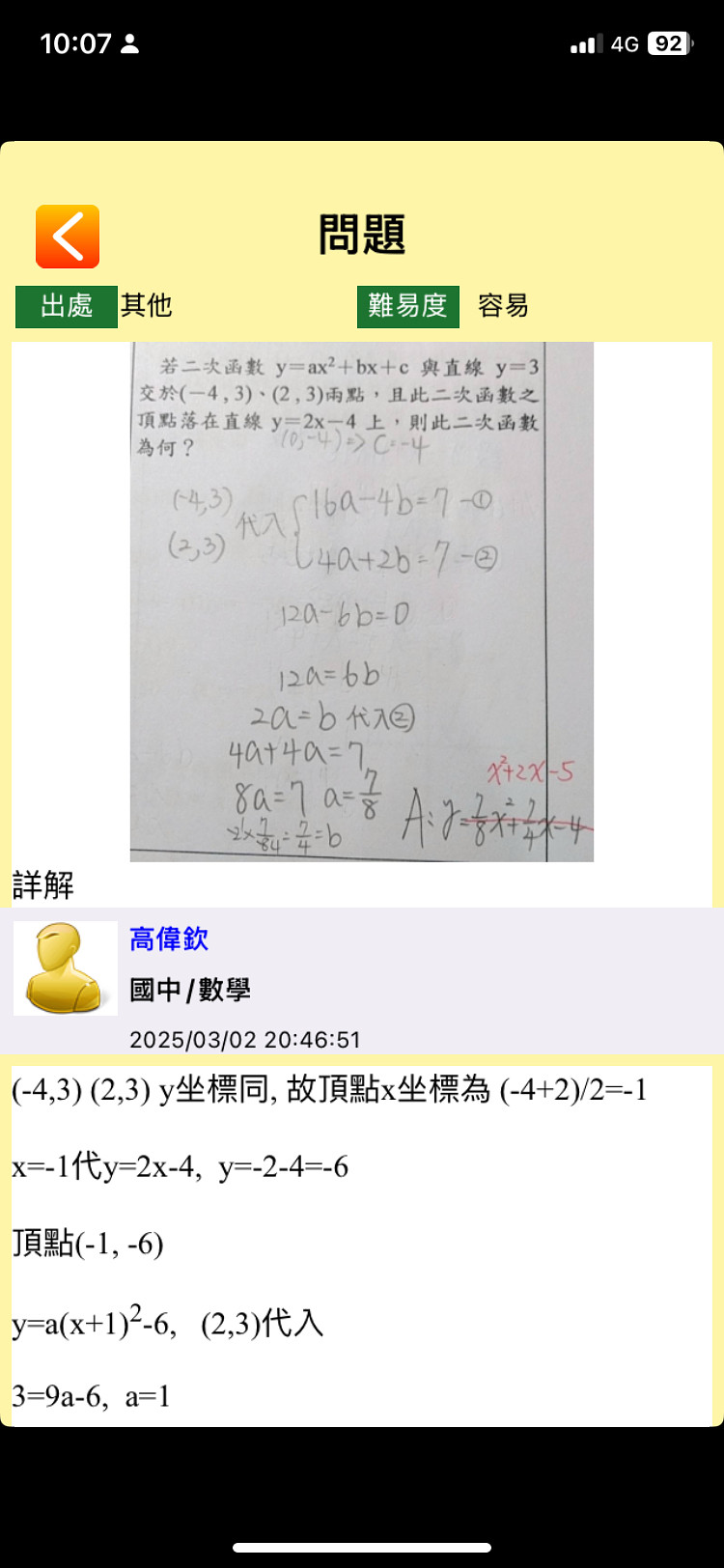Open the handwritten math problem image
The width and height of the screenshot is (724, 1568).
pos(361,601)
